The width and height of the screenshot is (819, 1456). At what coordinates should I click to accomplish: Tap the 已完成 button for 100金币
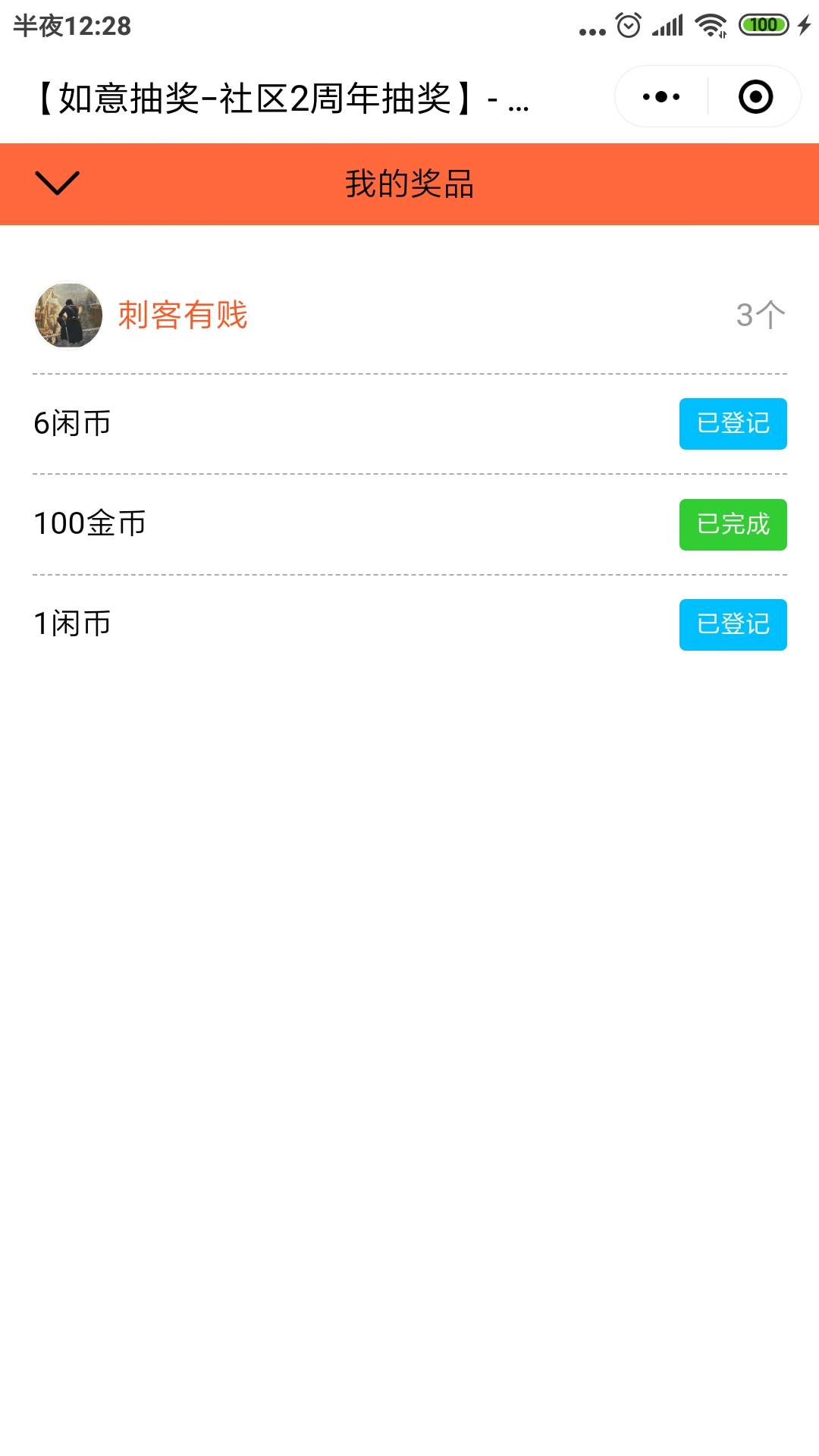pyautogui.click(x=733, y=525)
